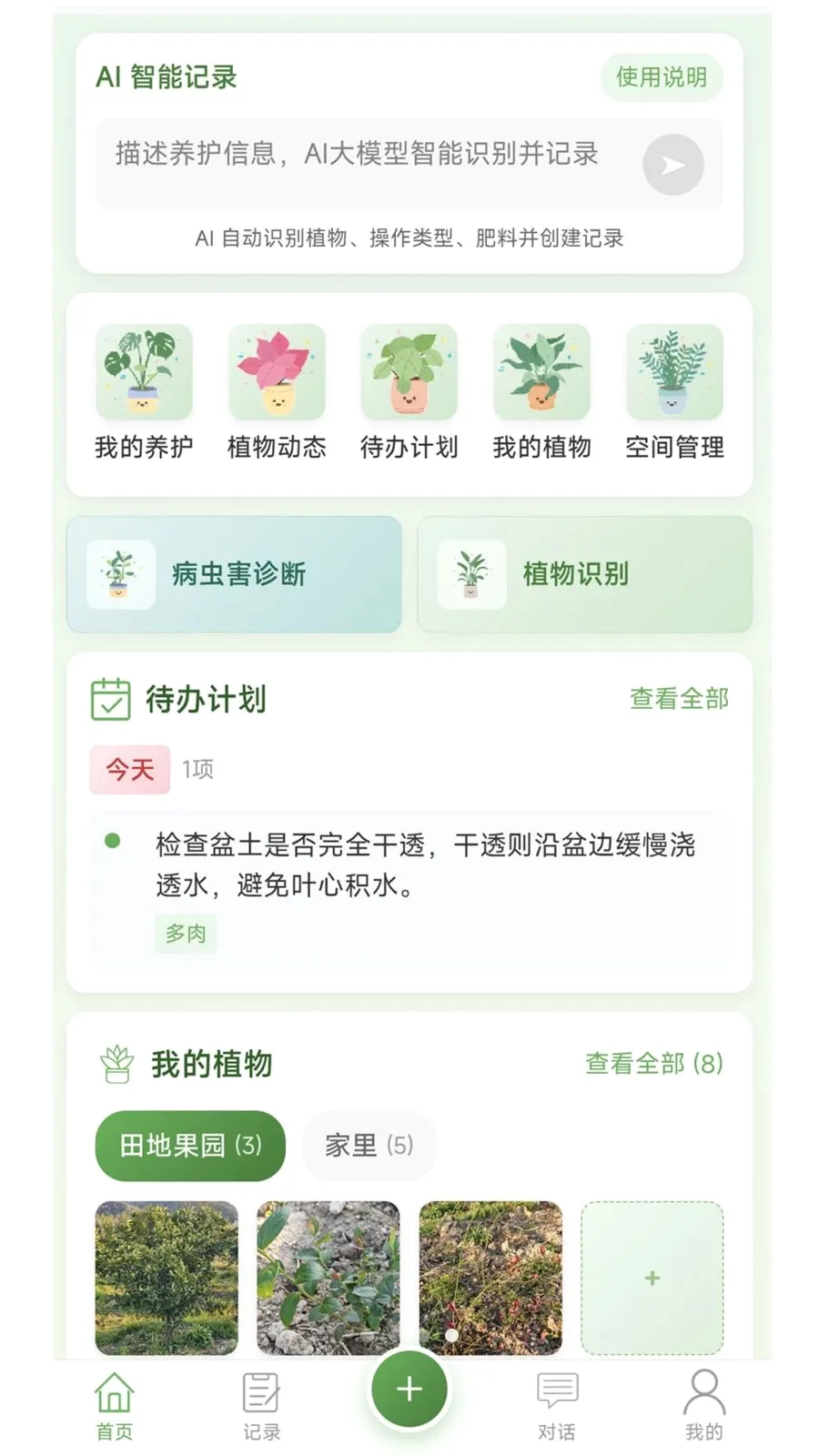Viewport: 819px width, 1456px height.
Task: Switch to the 家里 (5) tab
Action: point(368,1146)
